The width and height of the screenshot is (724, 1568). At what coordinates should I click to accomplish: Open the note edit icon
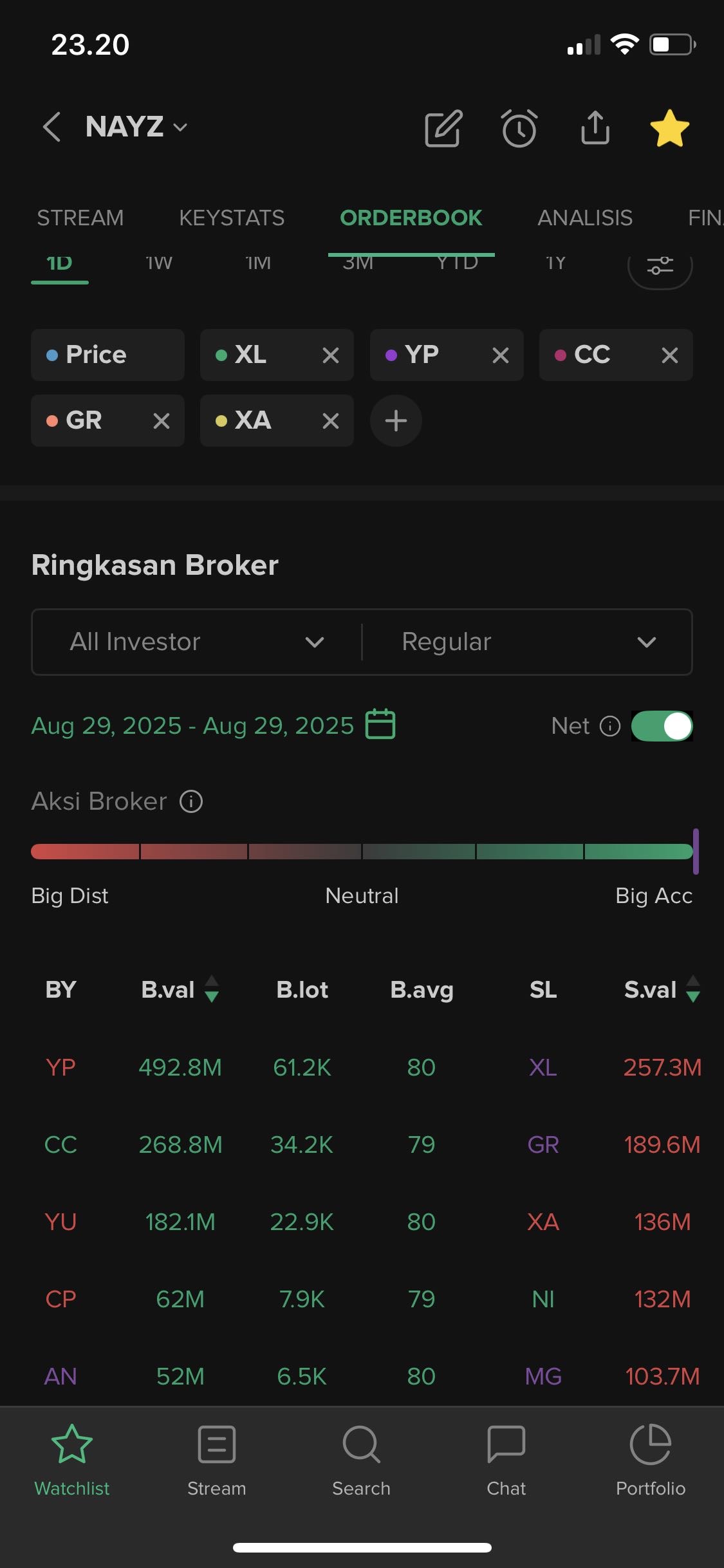point(443,128)
